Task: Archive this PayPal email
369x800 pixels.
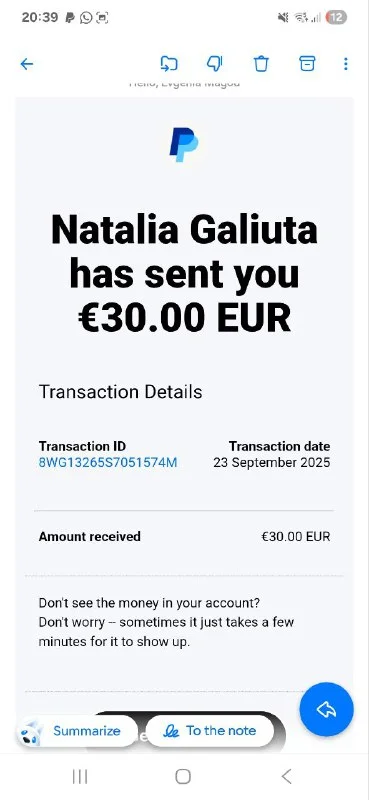Action: click(x=307, y=64)
